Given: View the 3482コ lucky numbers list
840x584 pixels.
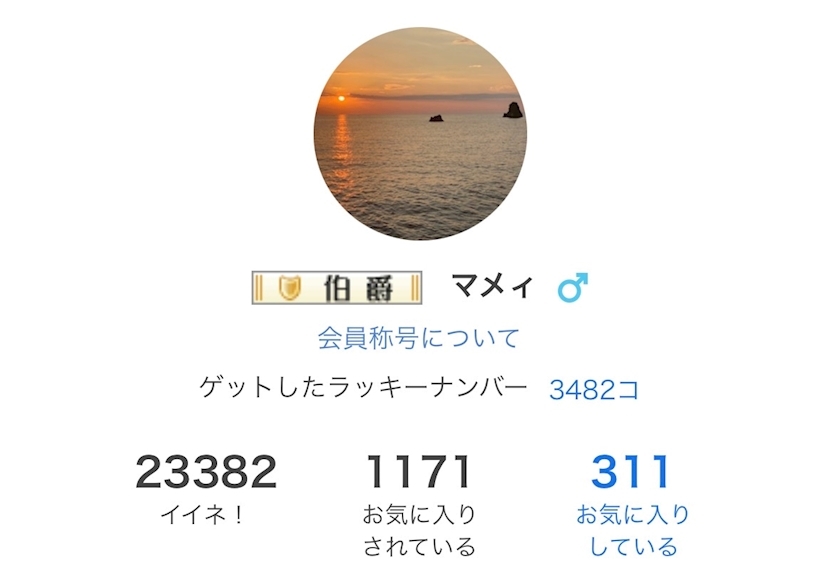Looking at the screenshot, I should tap(594, 390).
